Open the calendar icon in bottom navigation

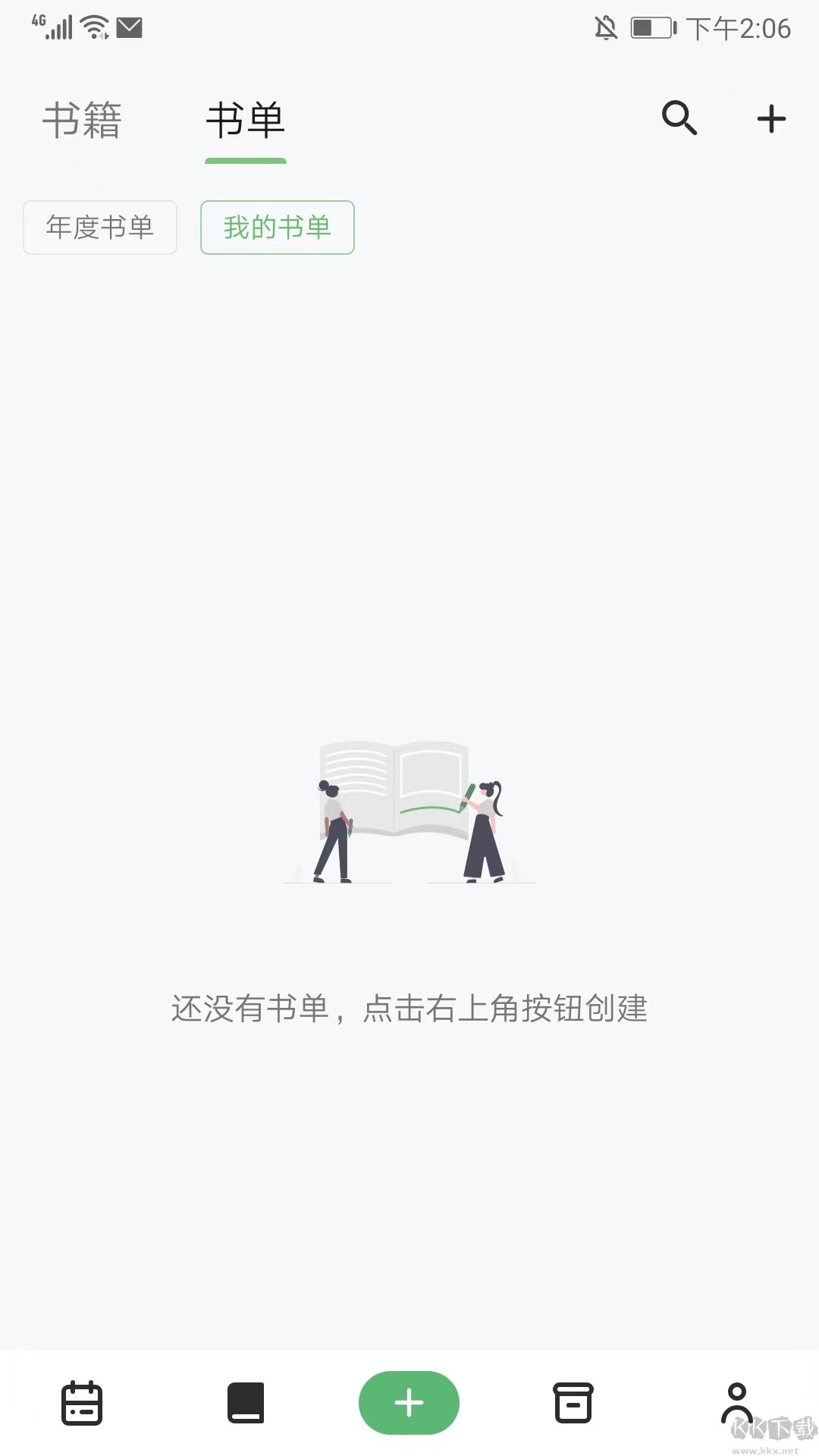(x=82, y=1402)
